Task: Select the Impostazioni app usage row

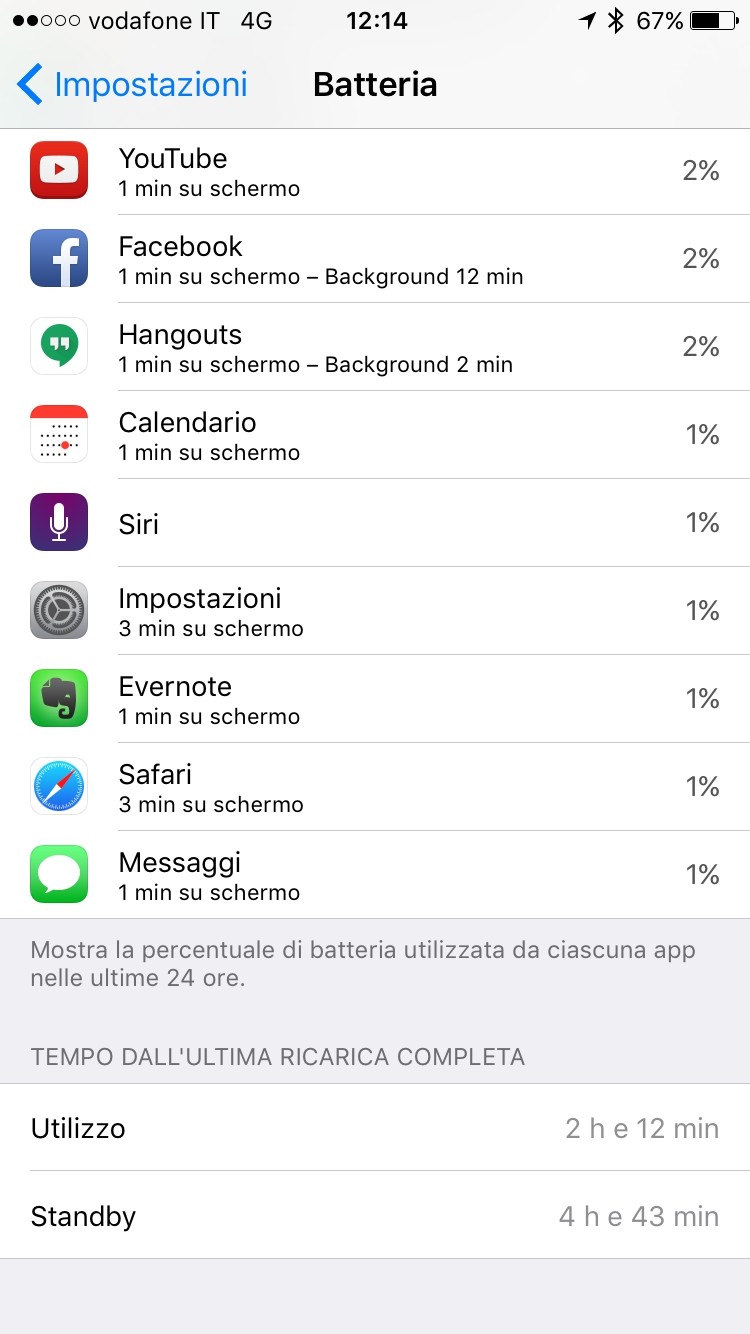Action: 375,611
